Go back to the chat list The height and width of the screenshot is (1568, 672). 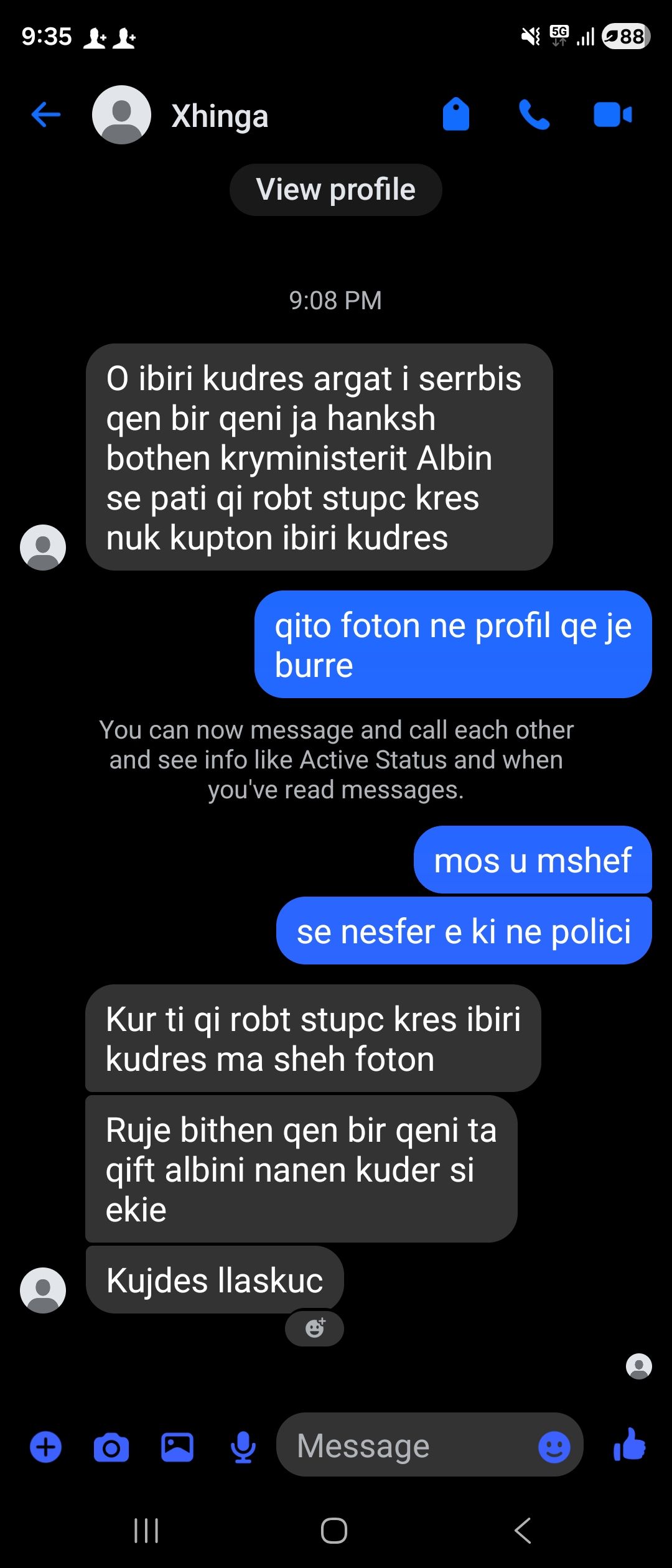tap(46, 115)
